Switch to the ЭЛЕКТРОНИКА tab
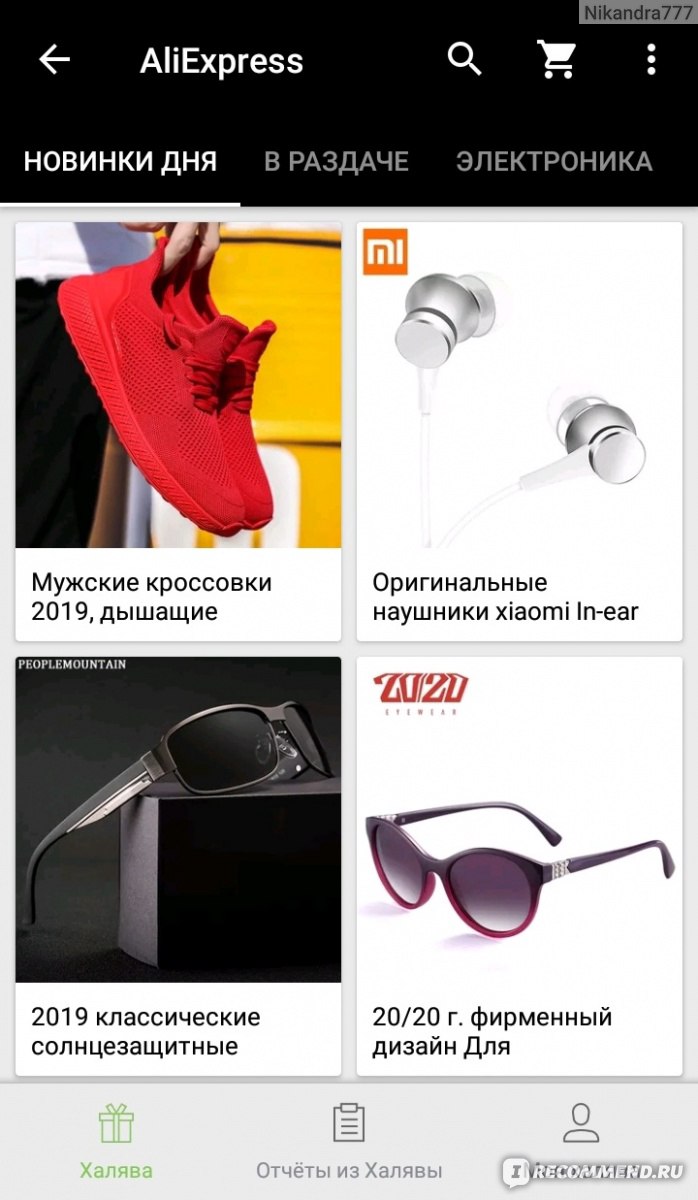Image resolution: width=698 pixels, height=1200 pixels. [554, 161]
